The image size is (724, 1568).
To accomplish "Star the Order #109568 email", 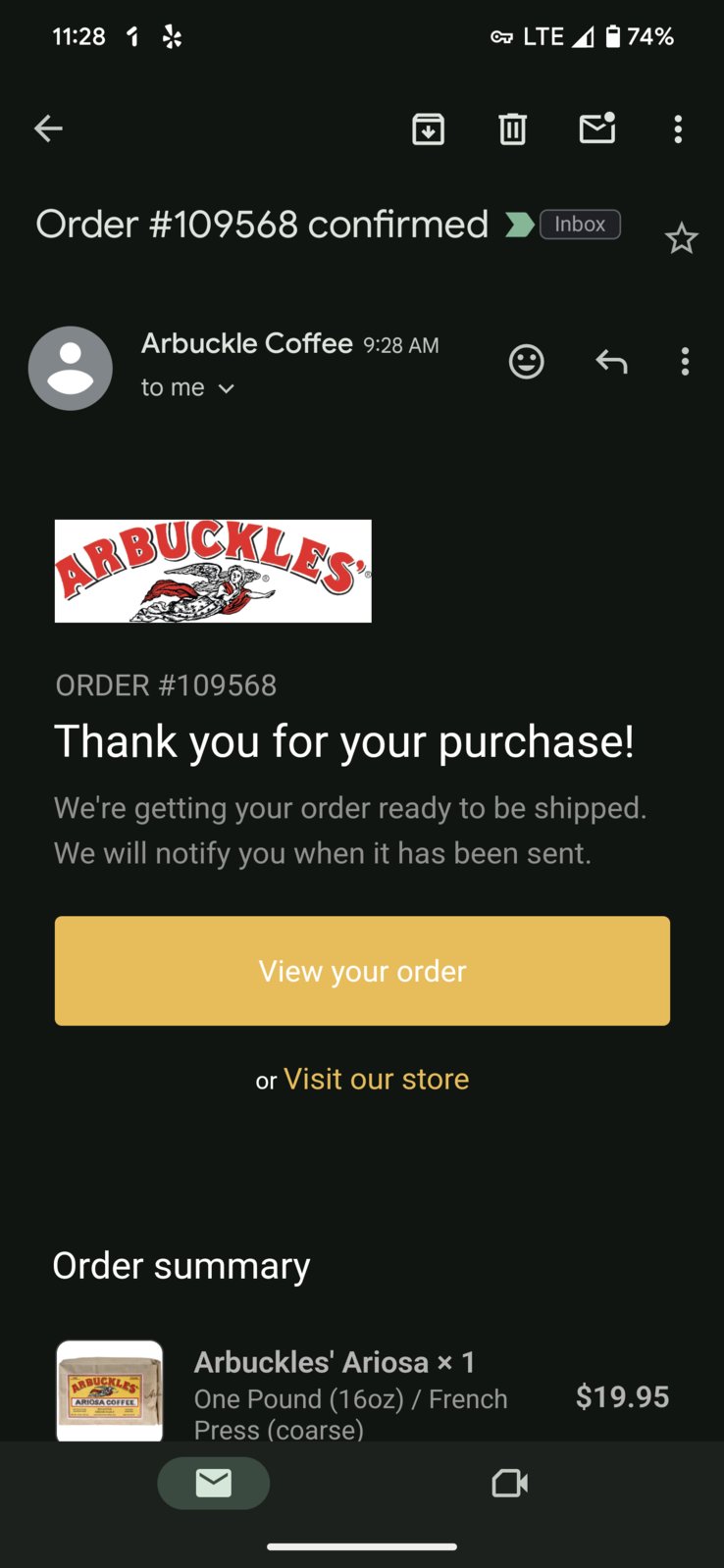I will click(681, 238).
